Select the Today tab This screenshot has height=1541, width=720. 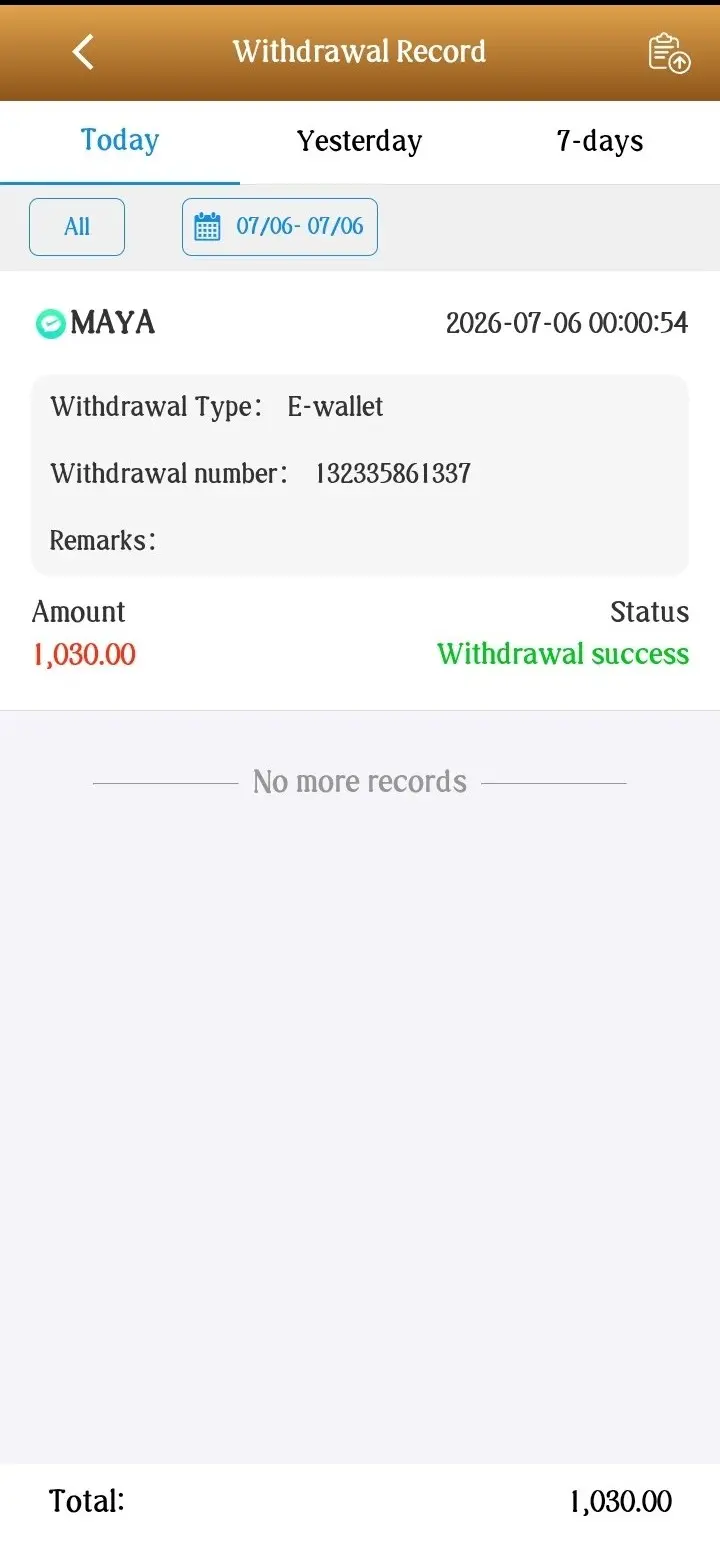pos(120,141)
